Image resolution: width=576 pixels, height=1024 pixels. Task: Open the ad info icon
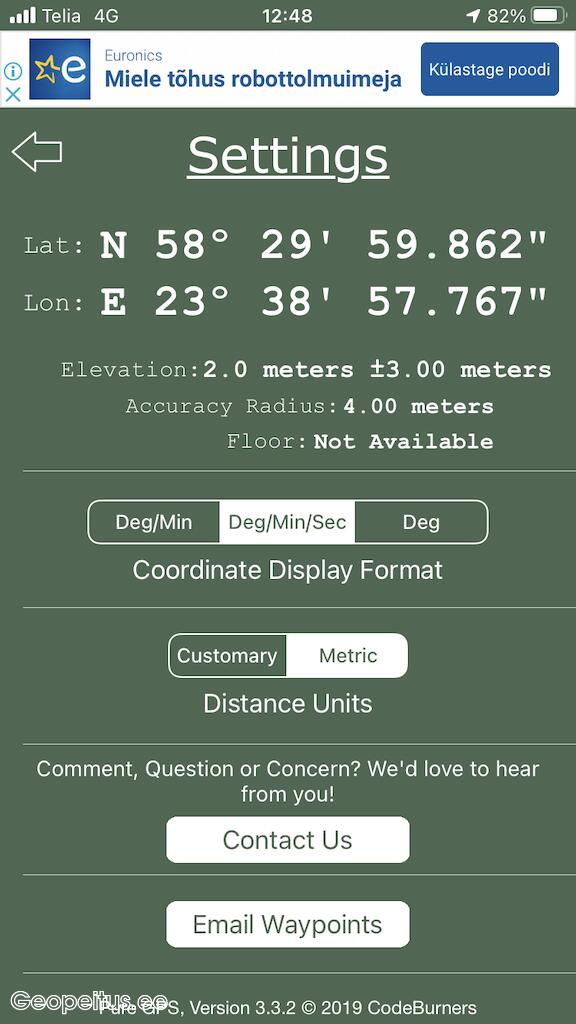tap(13, 71)
